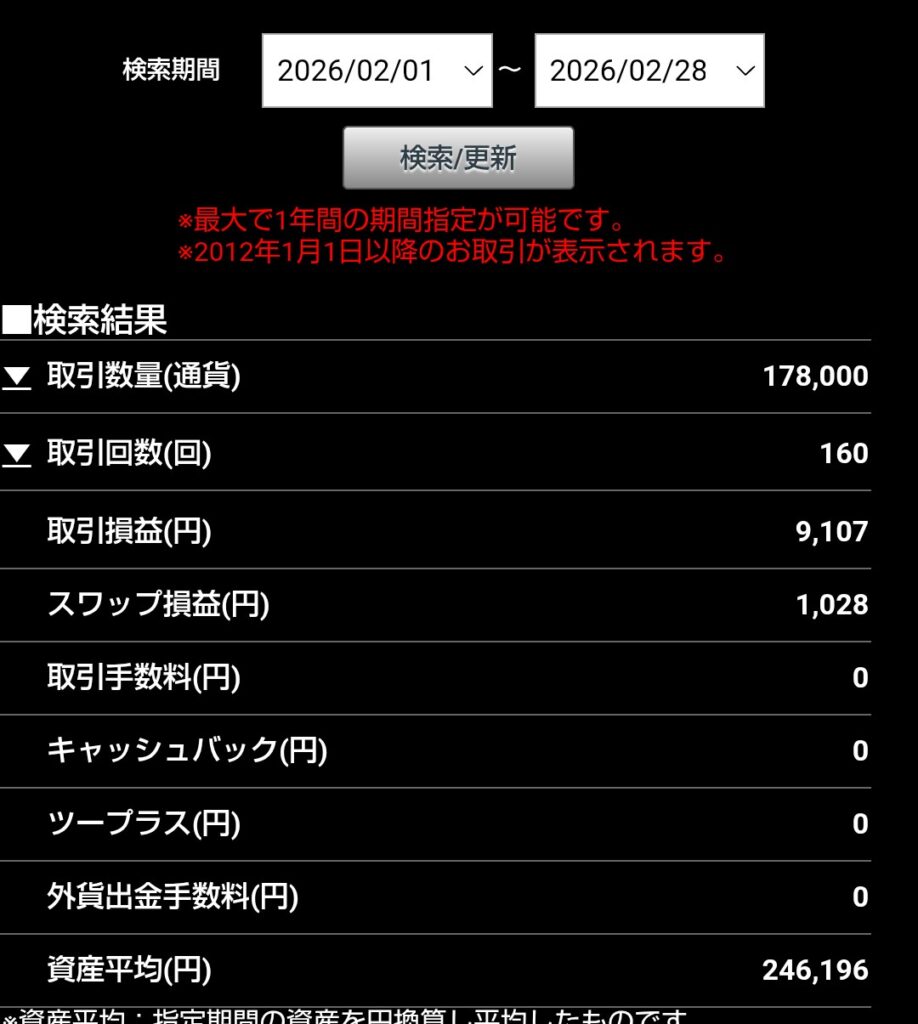Tap the 検索/更新 button
Image resolution: width=918 pixels, height=1024 pixels.
click(x=458, y=158)
